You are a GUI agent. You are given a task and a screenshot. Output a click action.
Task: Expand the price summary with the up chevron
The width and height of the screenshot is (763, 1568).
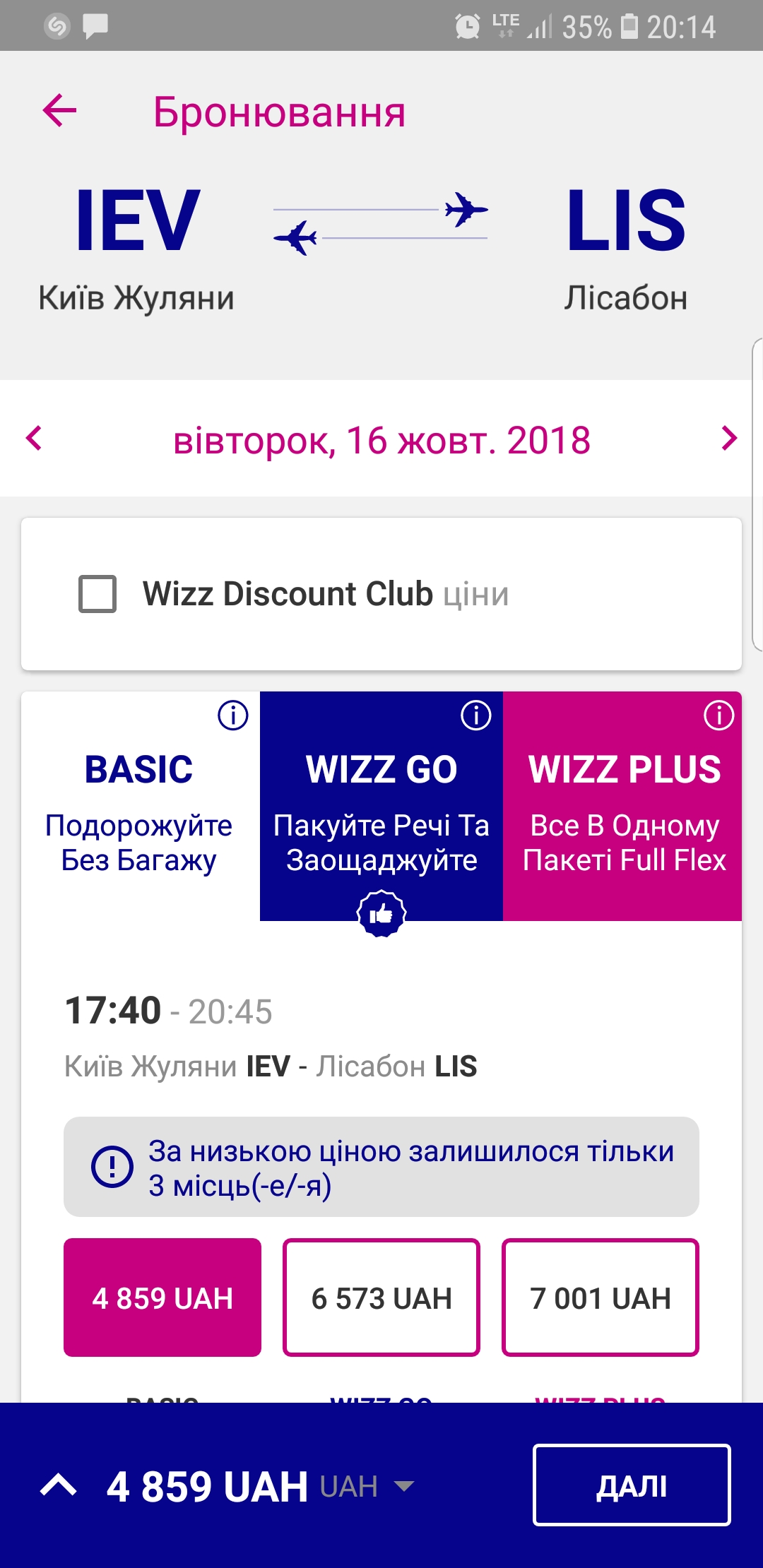point(59,1485)
